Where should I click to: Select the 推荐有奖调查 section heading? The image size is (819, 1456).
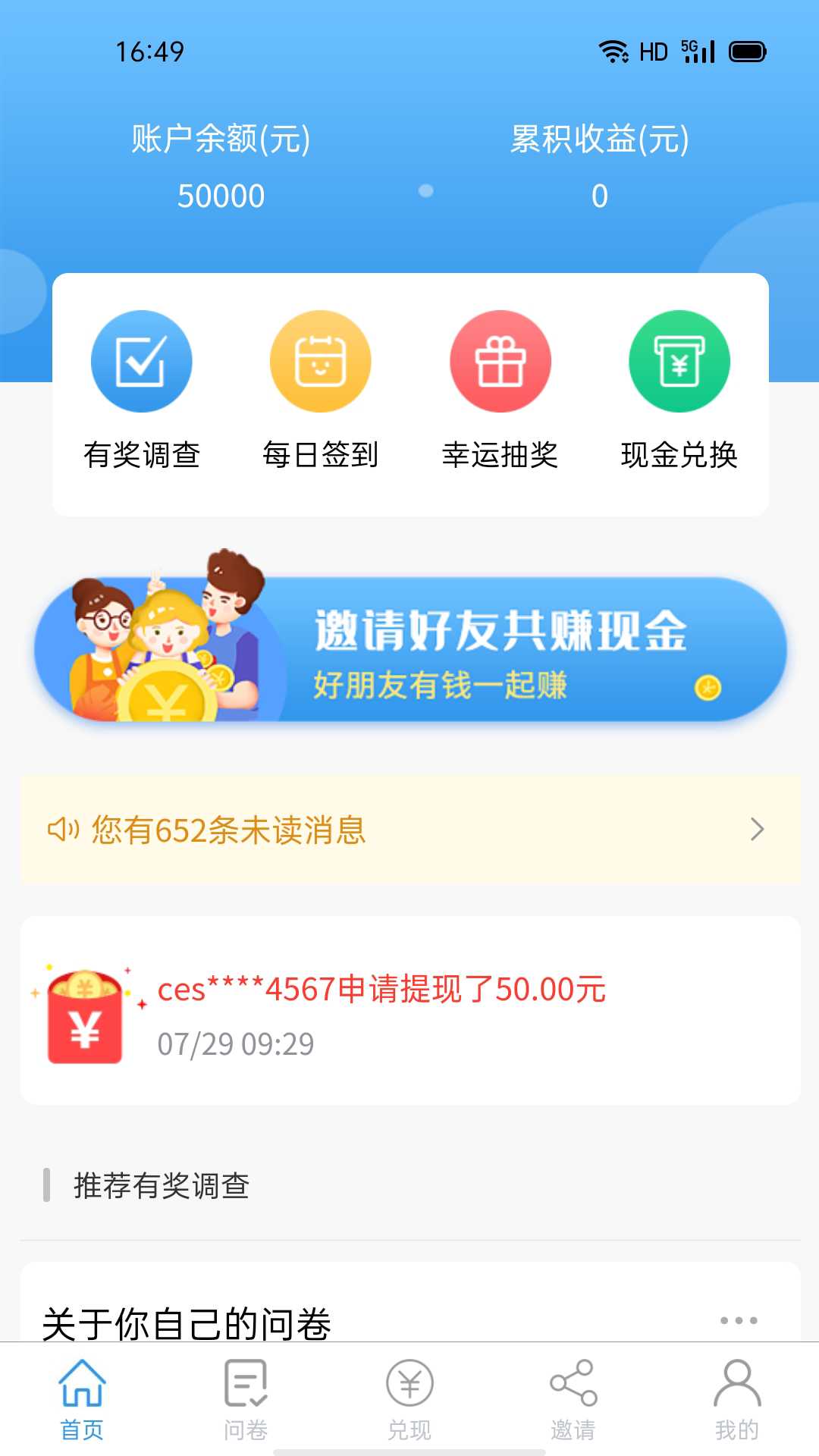(162, 1185)
